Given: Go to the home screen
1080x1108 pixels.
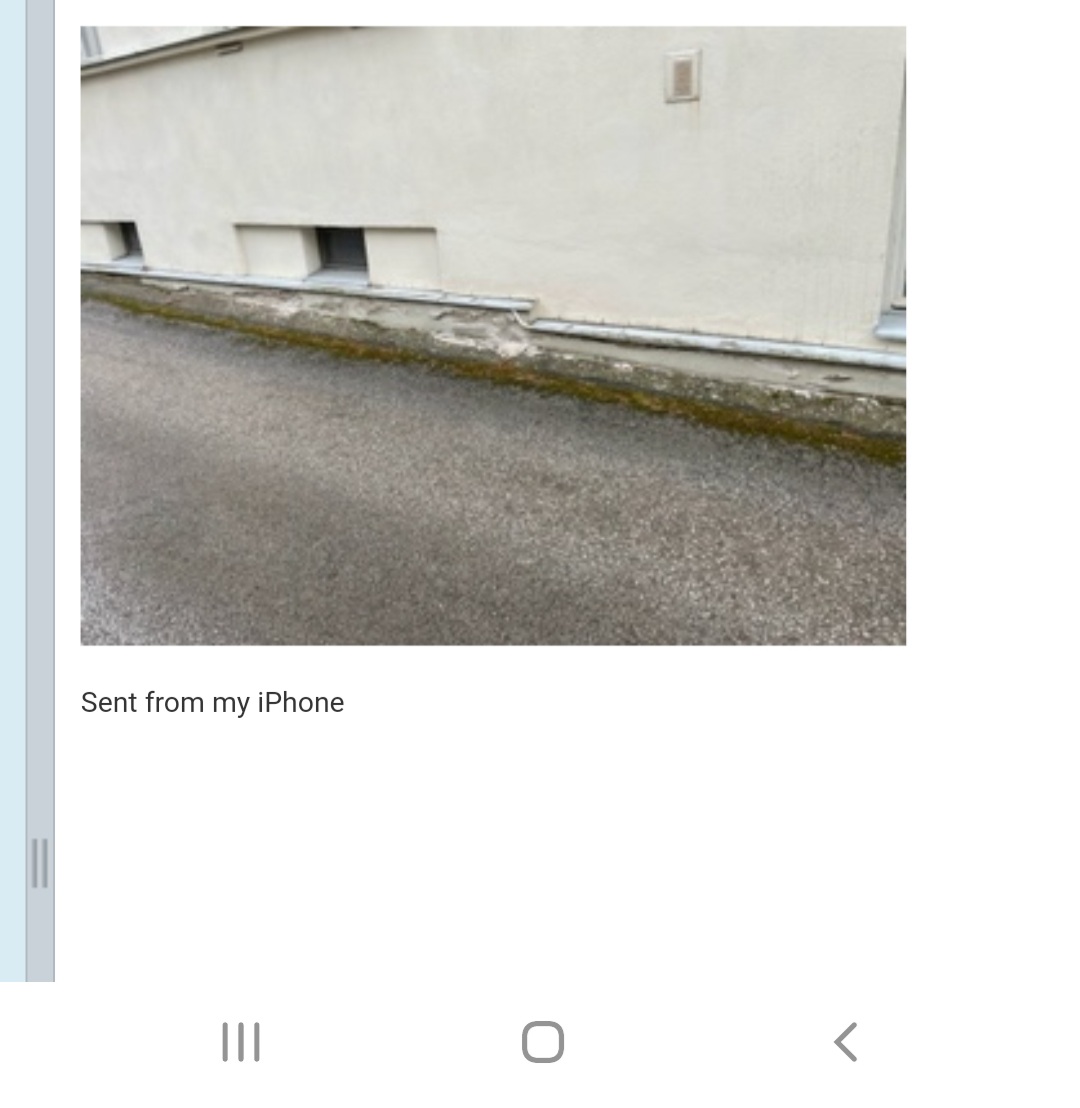Looking at the screenshot, I should (542, 1042).
